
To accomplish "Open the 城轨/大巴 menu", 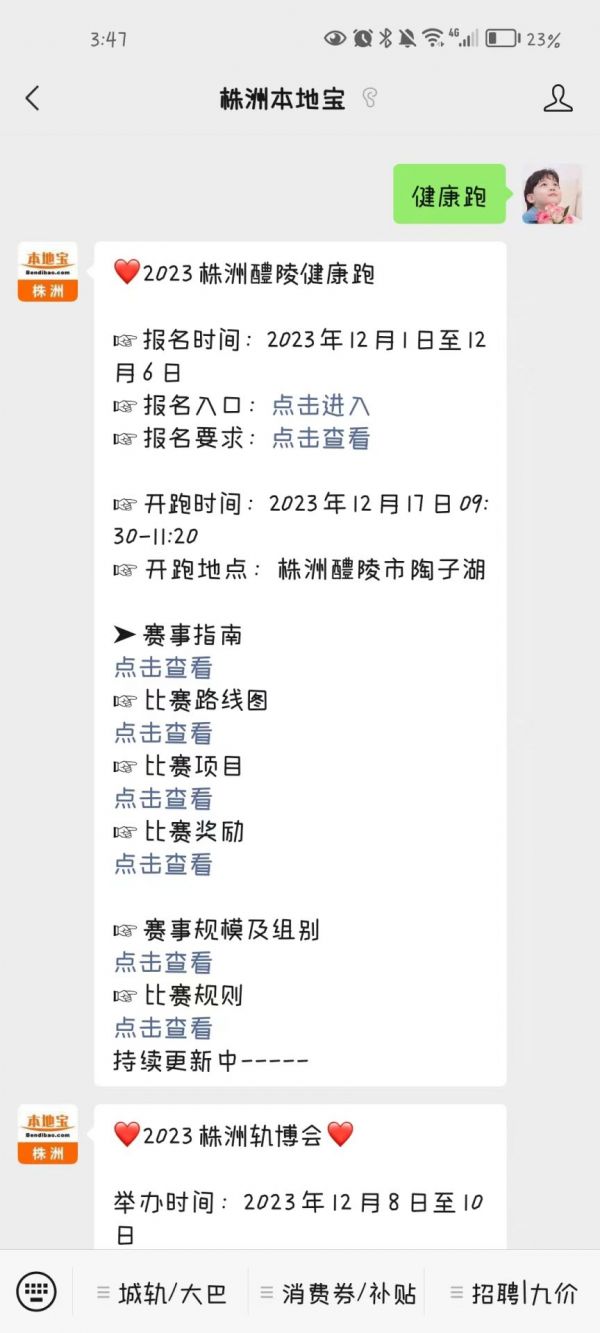I will [x=162, y=1293].
